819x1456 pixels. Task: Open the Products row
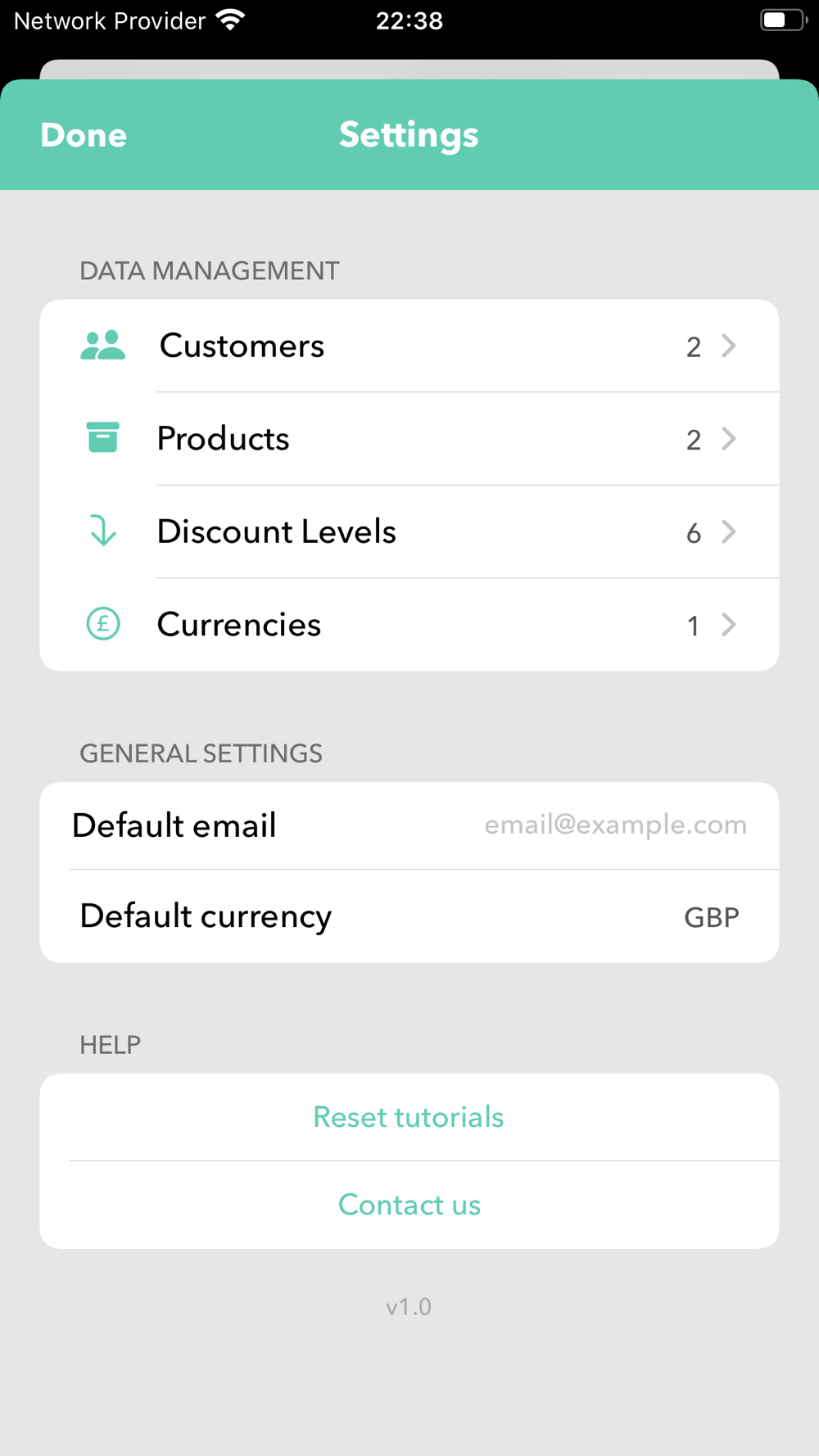[x=409, y=439]
